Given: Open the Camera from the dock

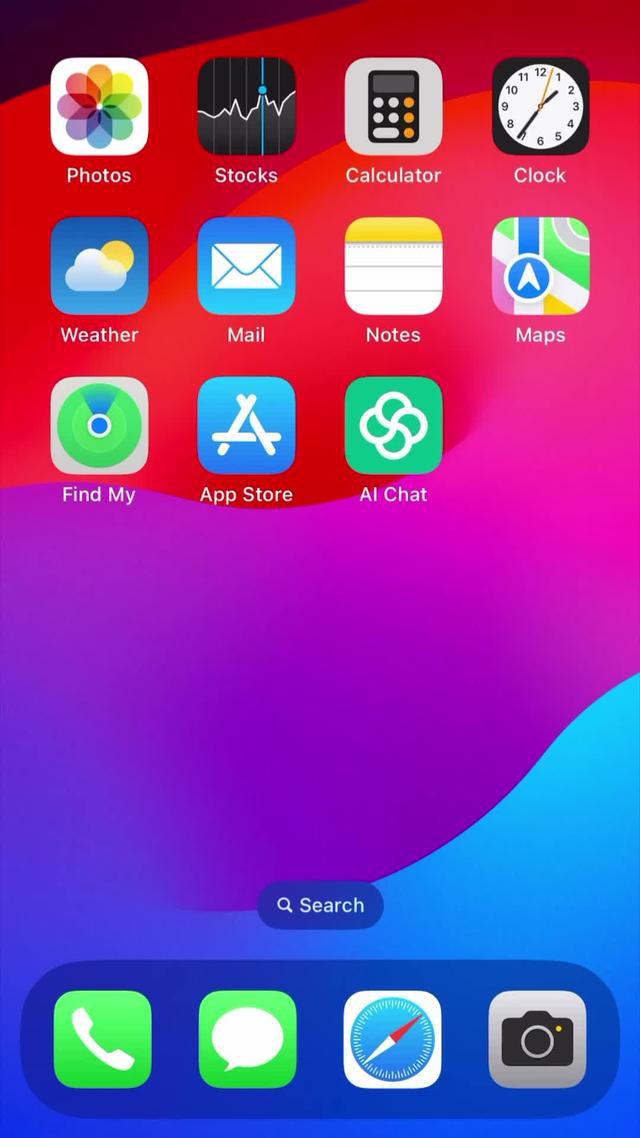Looking at the screenshot, I should pyautogui.click(x=537, y=1039).
